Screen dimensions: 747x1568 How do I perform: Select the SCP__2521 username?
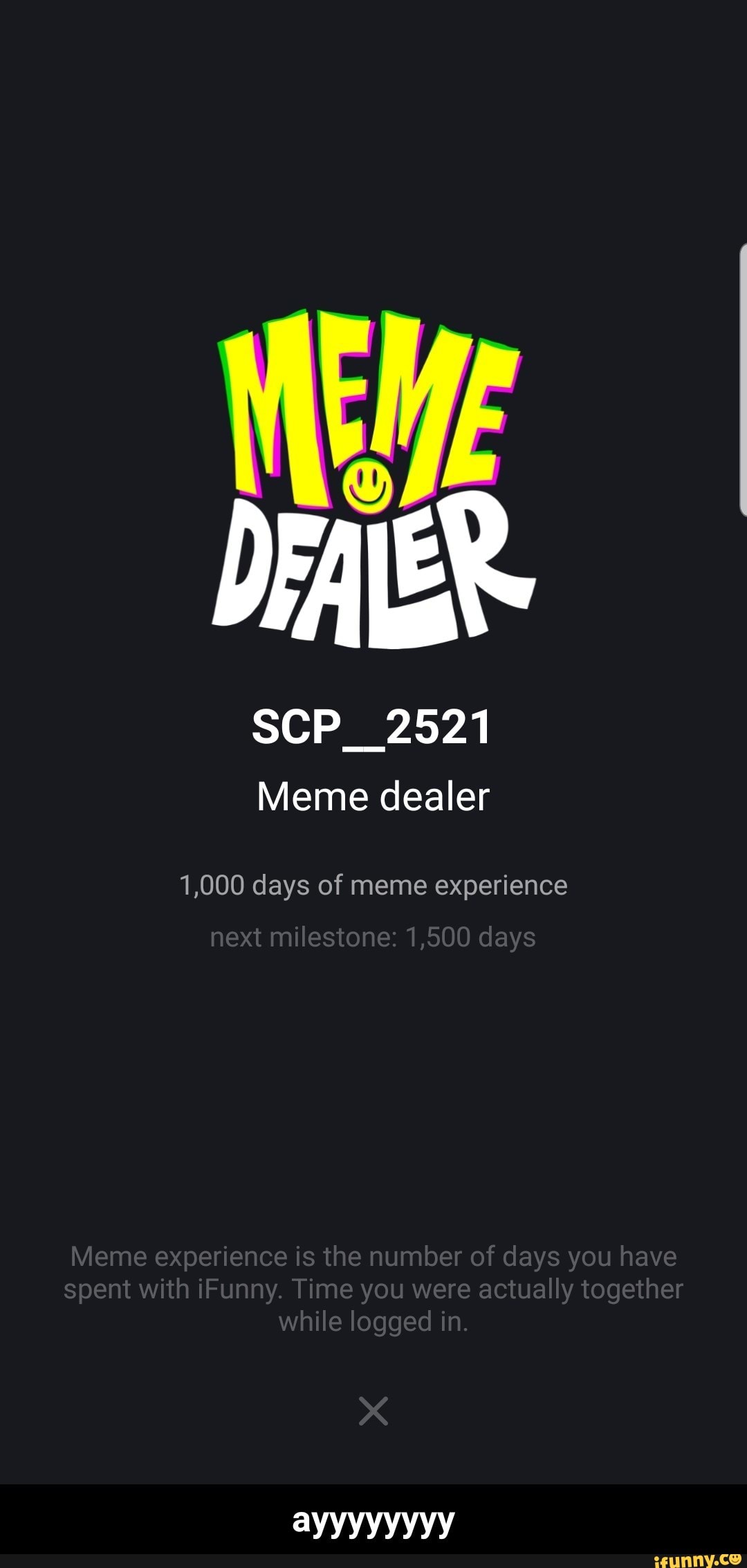point(373,729)
